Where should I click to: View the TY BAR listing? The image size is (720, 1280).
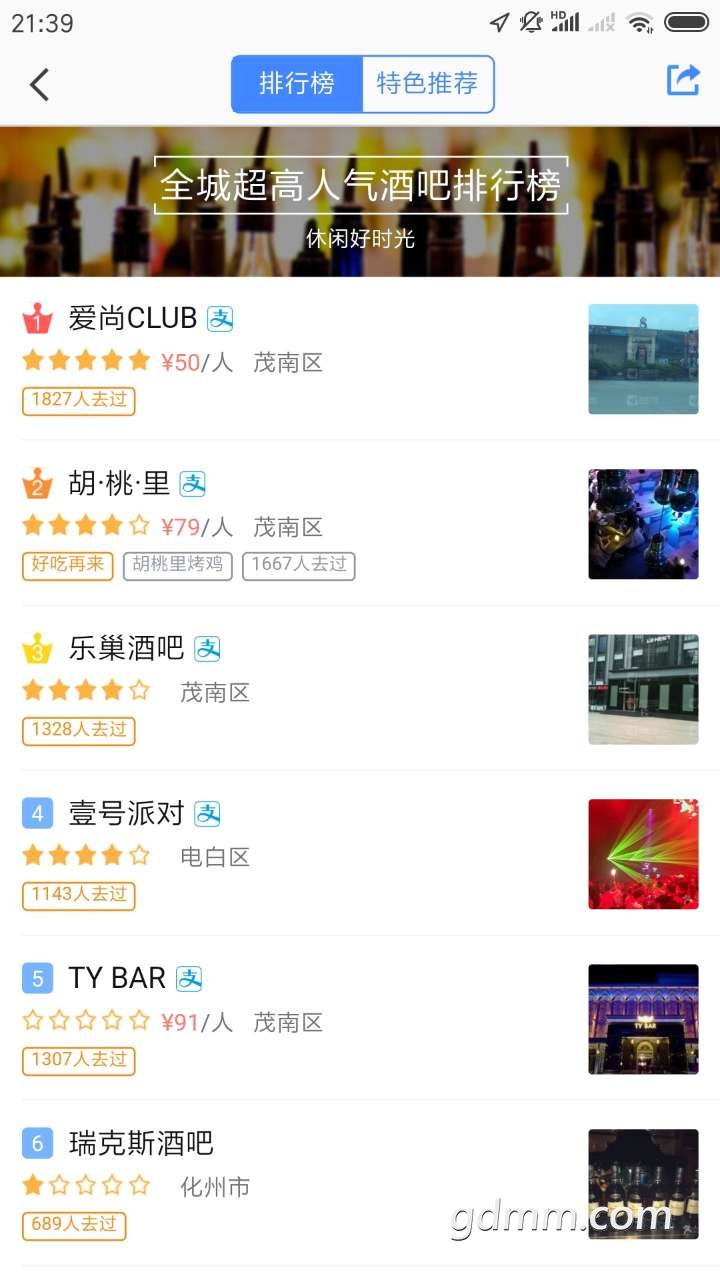[x=117, y=978]
